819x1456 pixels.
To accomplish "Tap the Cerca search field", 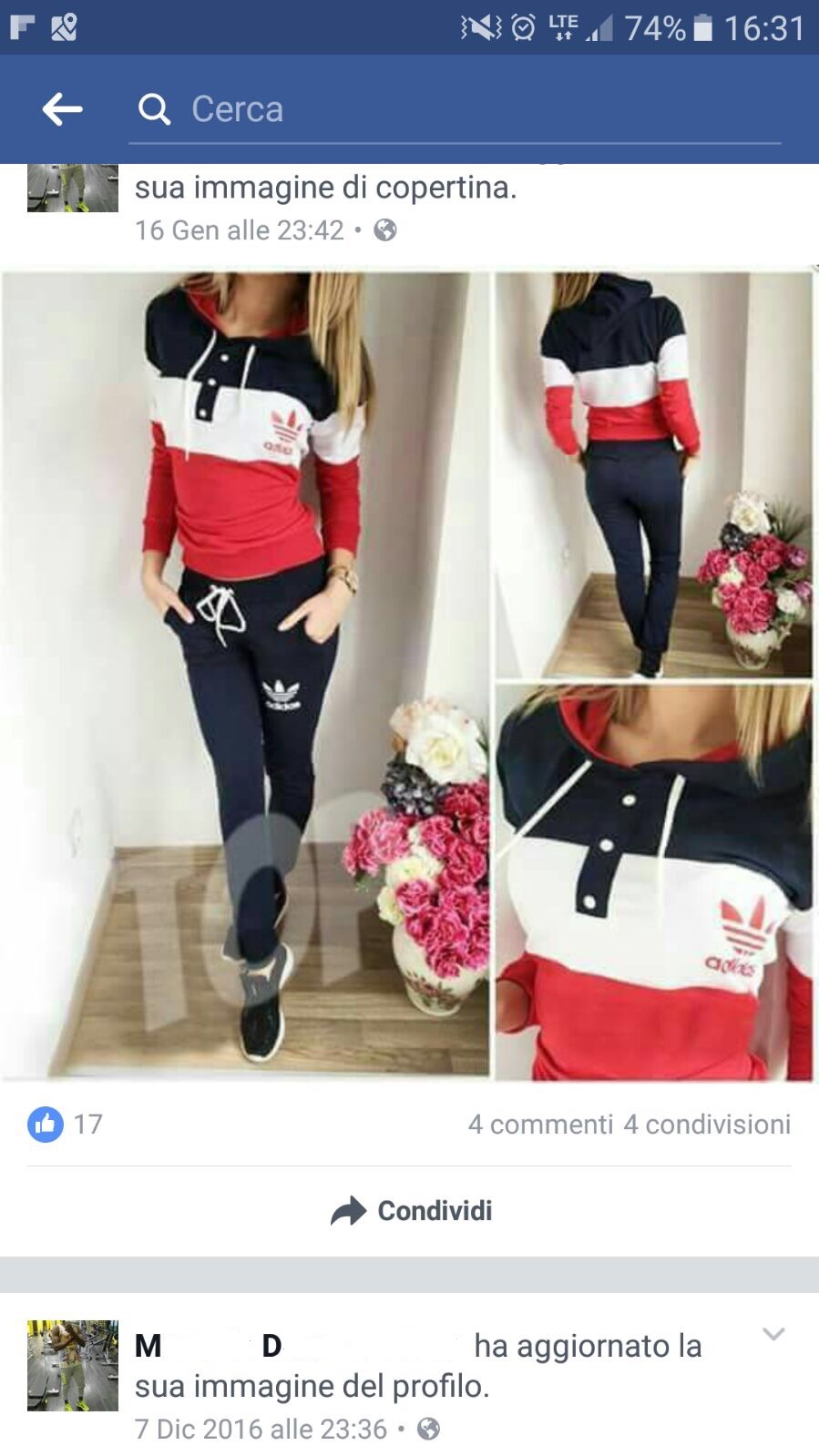I will tap(456, 109).
